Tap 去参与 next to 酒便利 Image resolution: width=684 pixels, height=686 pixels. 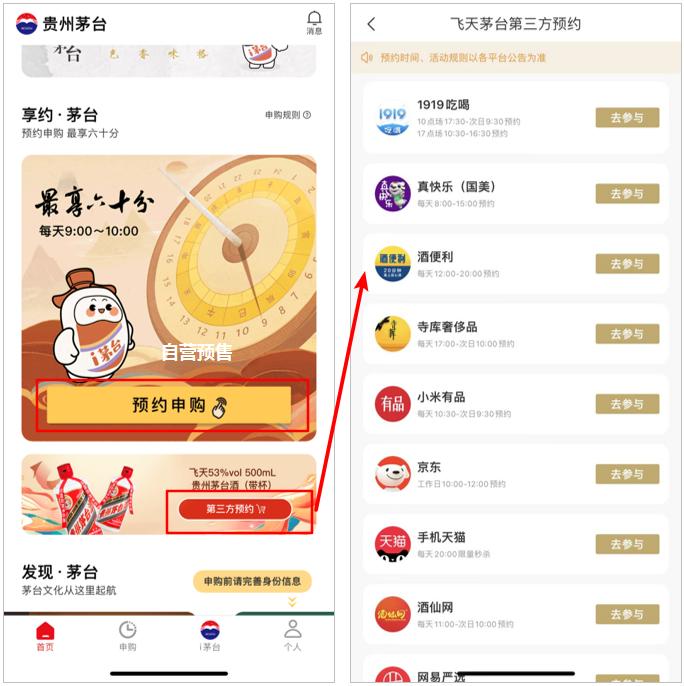[627, 264]
